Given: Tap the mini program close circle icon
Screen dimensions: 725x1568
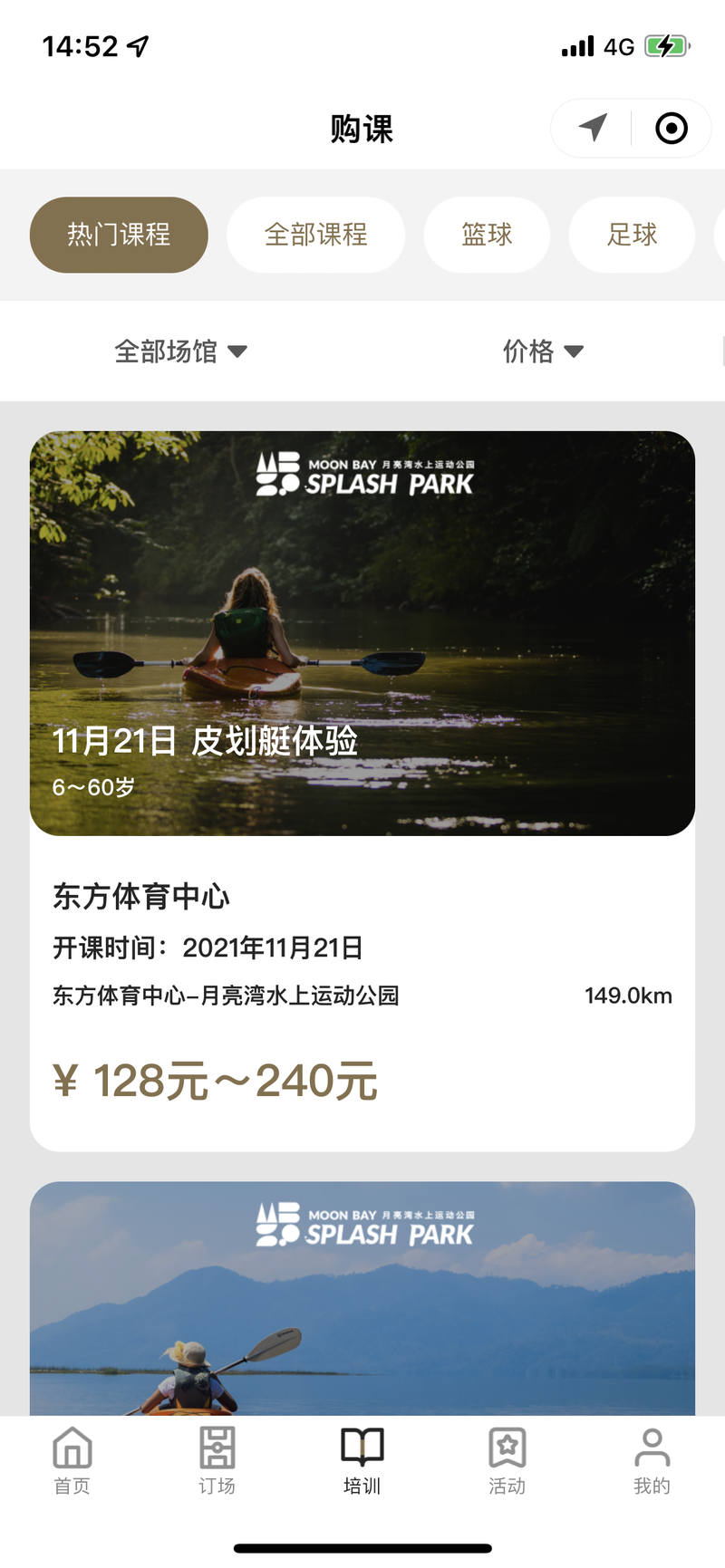Looking at the screenshot, I should click(671, 129).
